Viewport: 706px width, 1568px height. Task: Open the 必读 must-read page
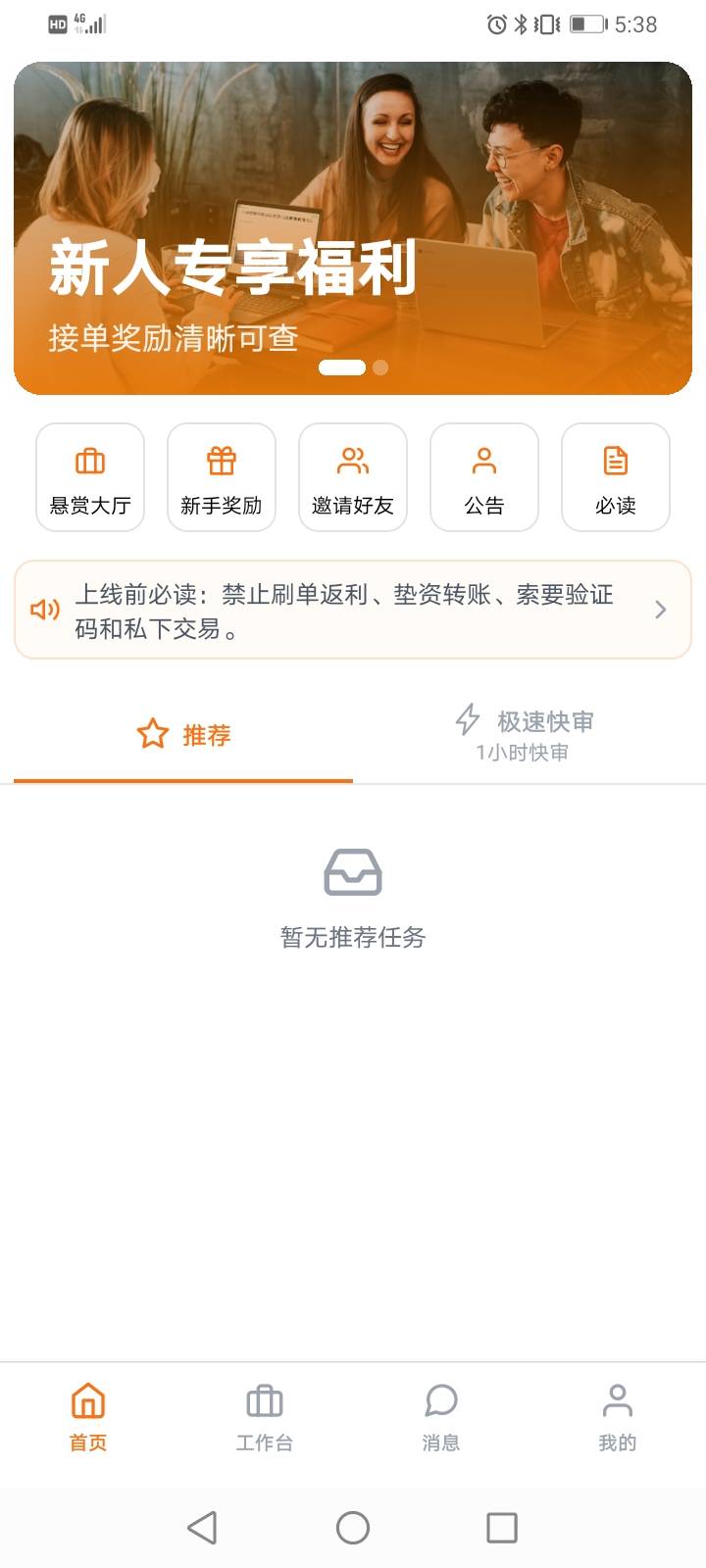616,477
